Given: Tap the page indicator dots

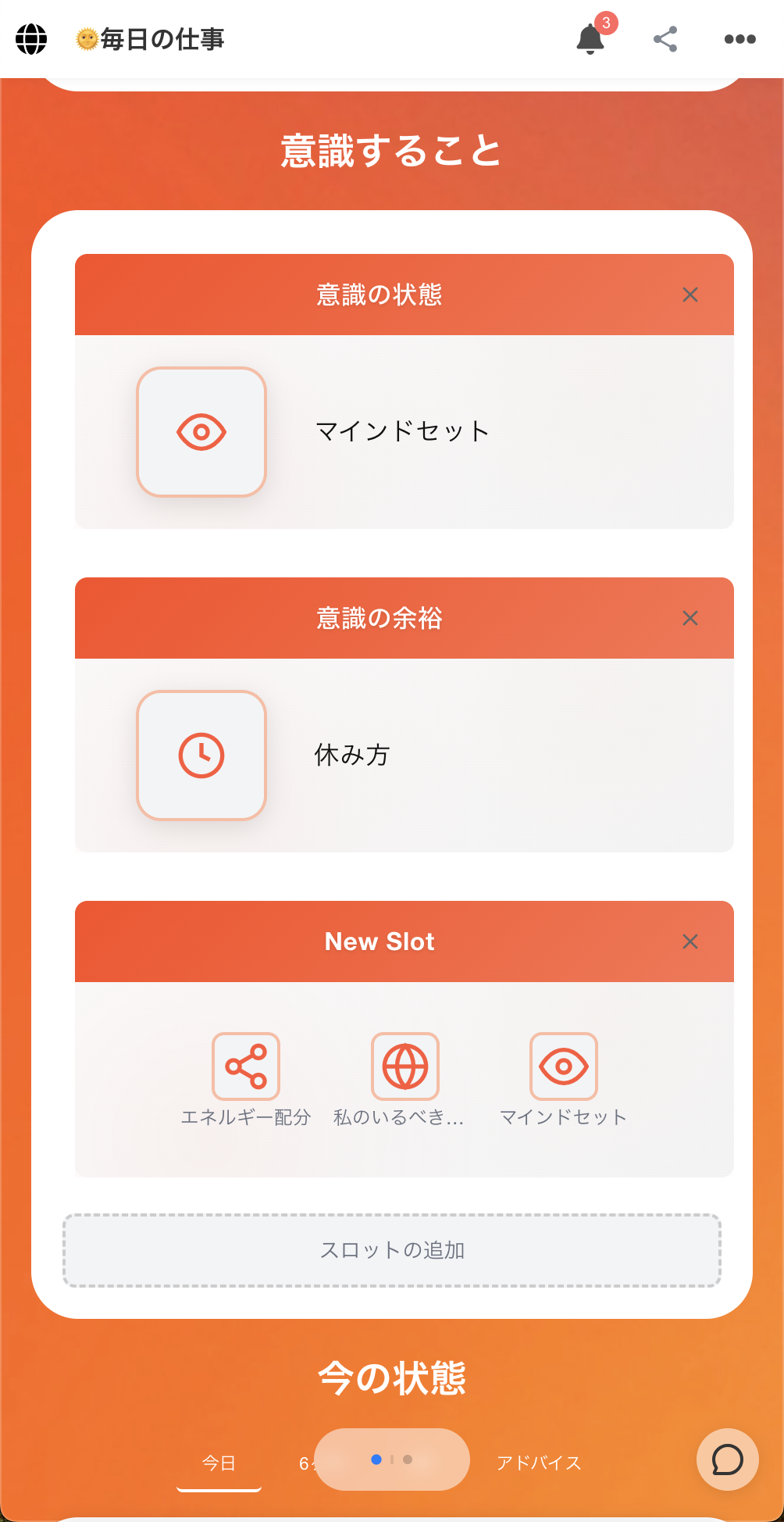Looking at the screenshot, I should click(x=392, y=1459).
